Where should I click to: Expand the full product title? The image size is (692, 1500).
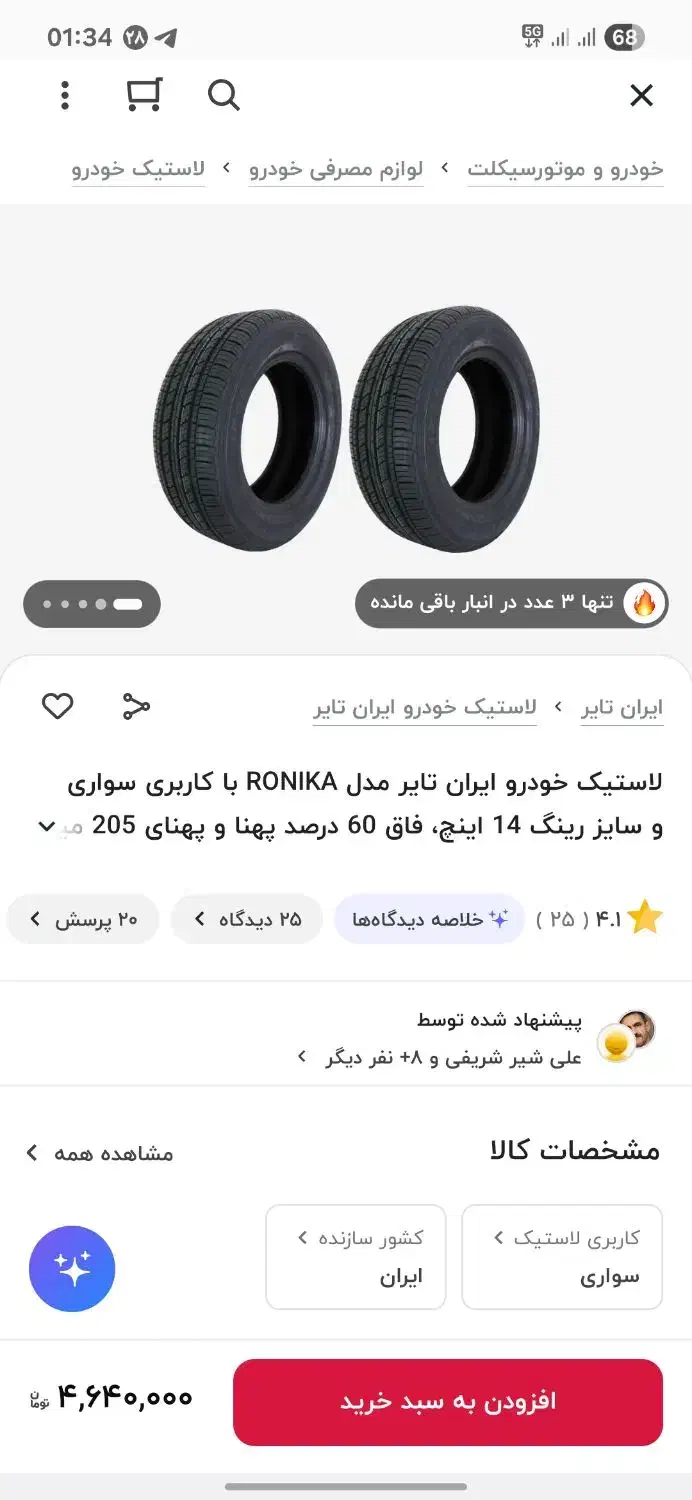tap(47, 826)
